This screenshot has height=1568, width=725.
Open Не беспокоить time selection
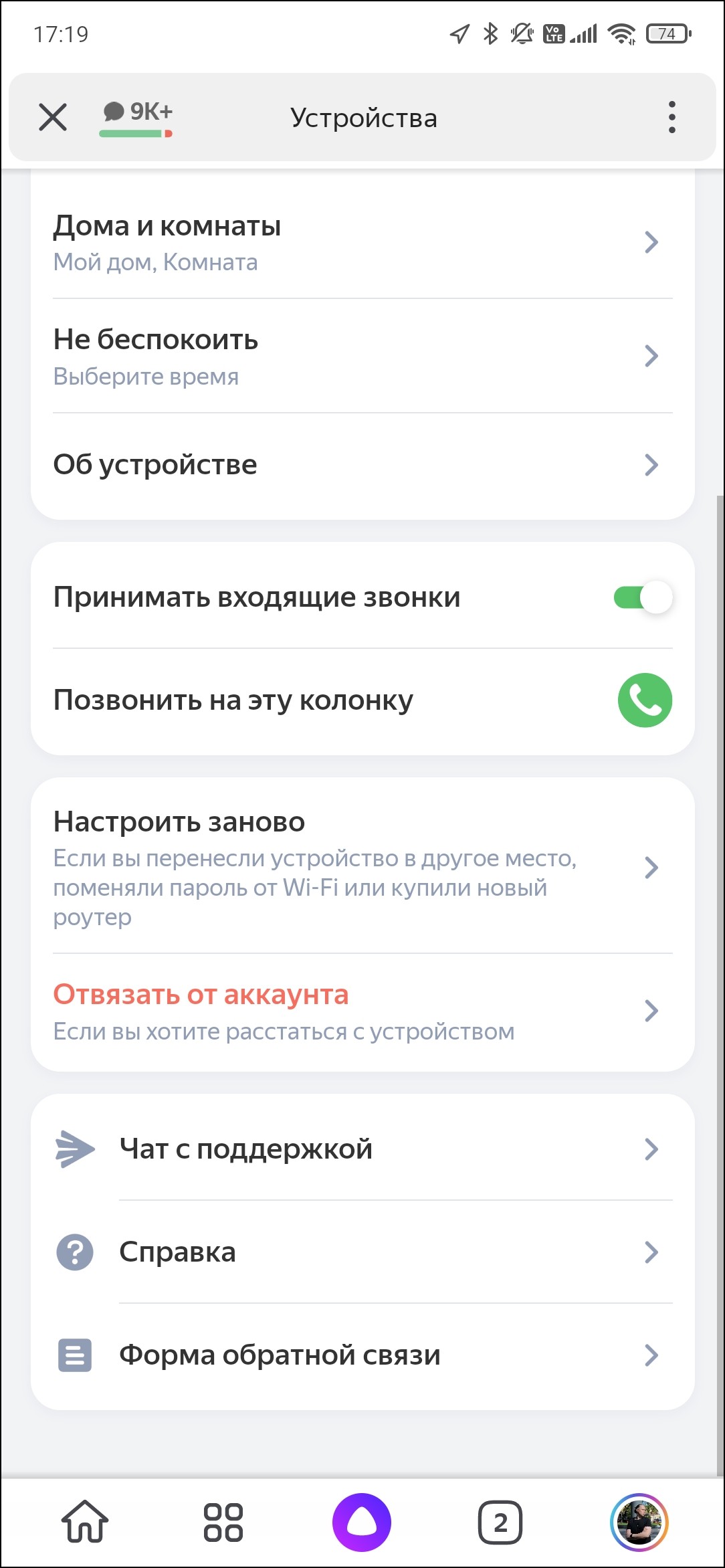[362, 357]
